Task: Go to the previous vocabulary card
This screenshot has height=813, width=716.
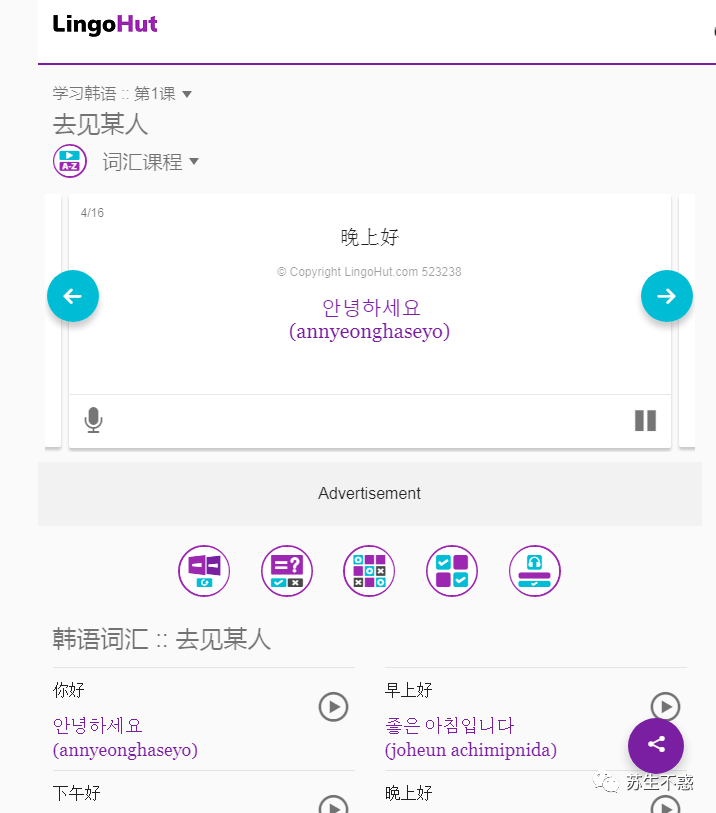Action: [73, 296]
